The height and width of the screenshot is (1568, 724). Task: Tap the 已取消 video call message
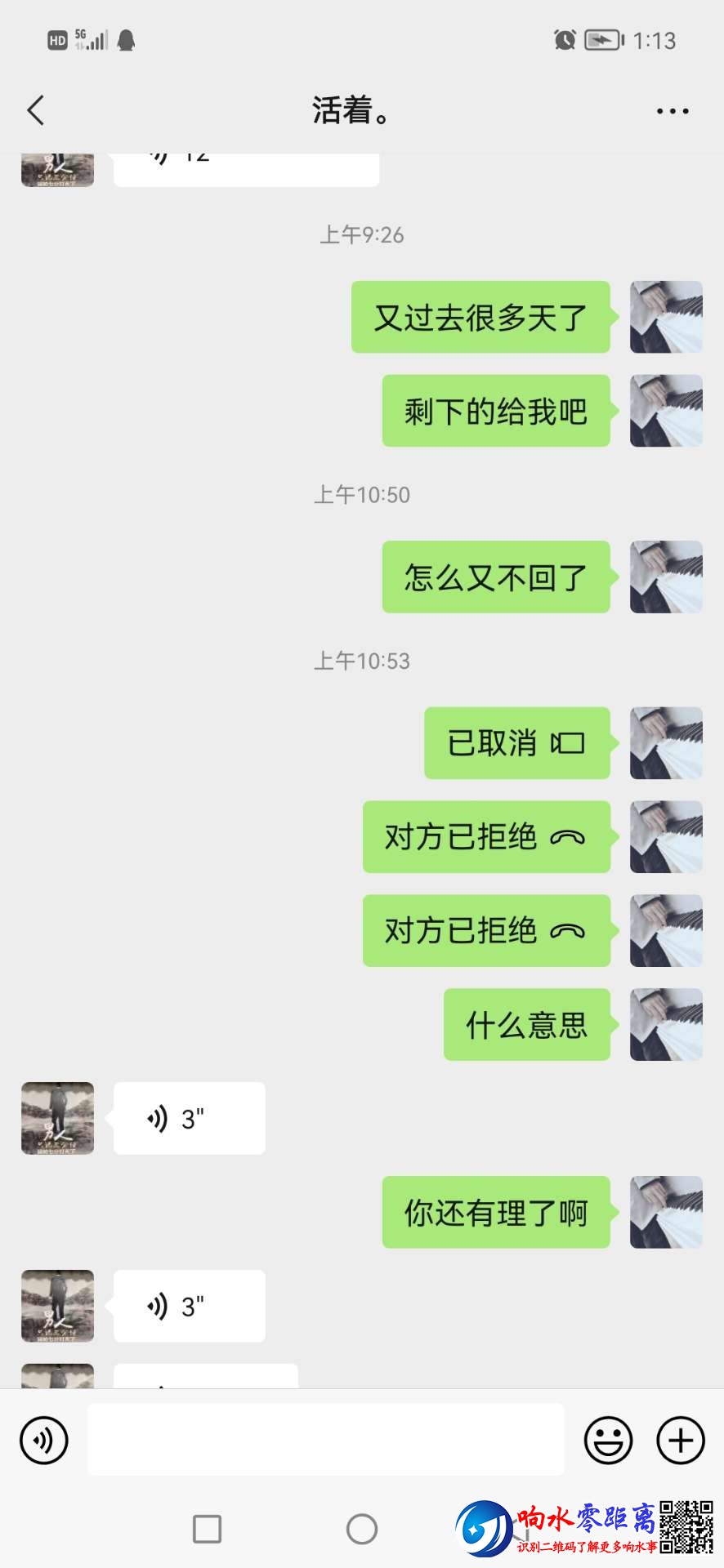tap(516, 743)
